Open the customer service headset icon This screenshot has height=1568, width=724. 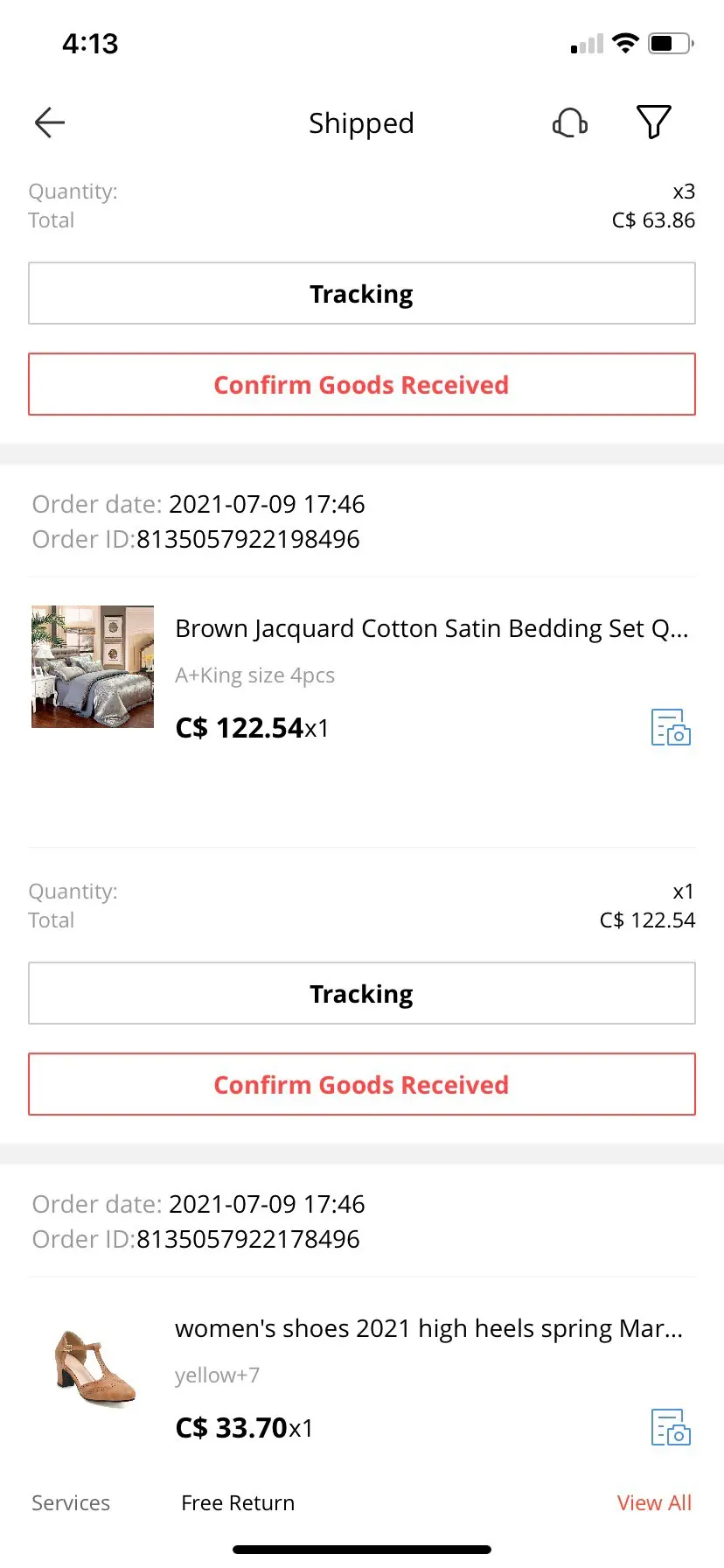(x=570, y=122)
